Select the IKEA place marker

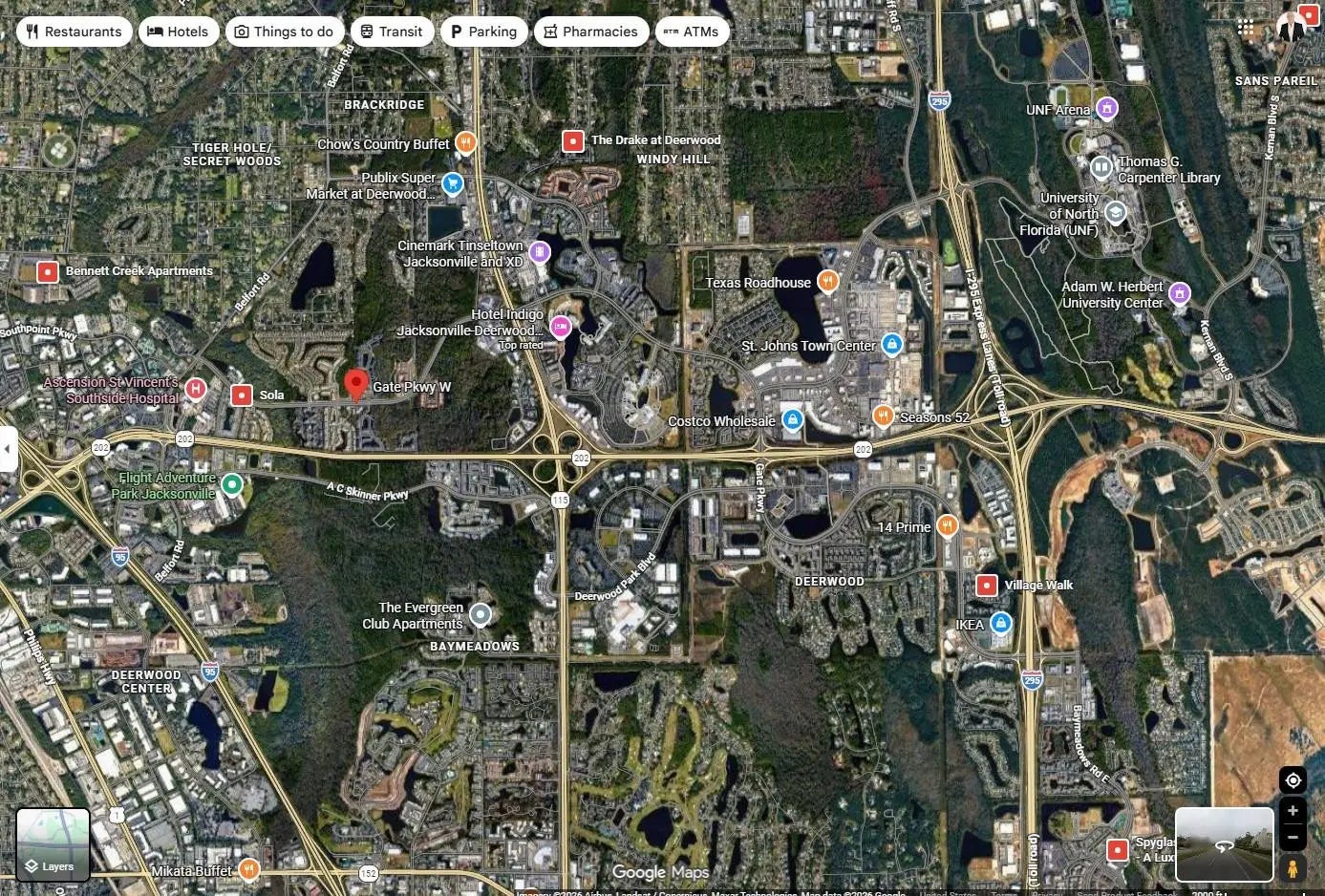pos(1000,624)
